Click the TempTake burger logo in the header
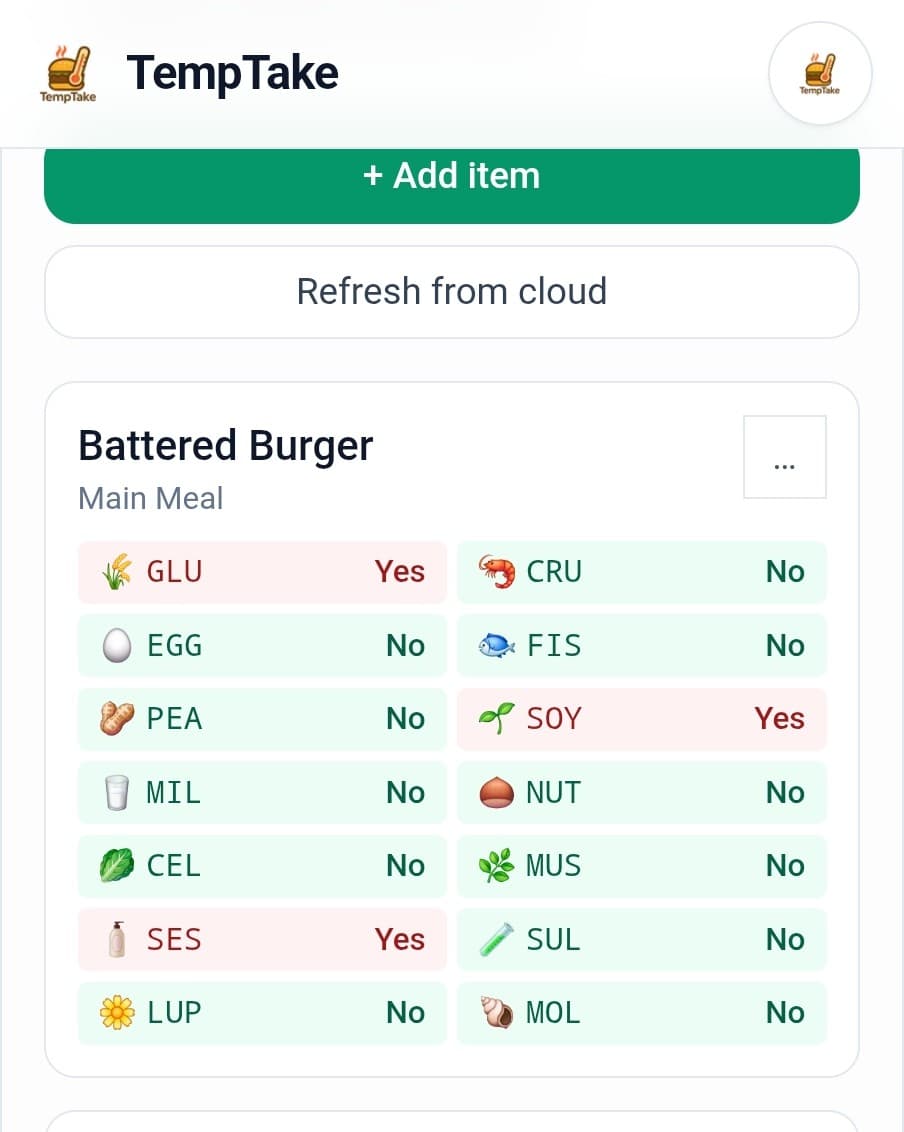 tap(67, 72)
